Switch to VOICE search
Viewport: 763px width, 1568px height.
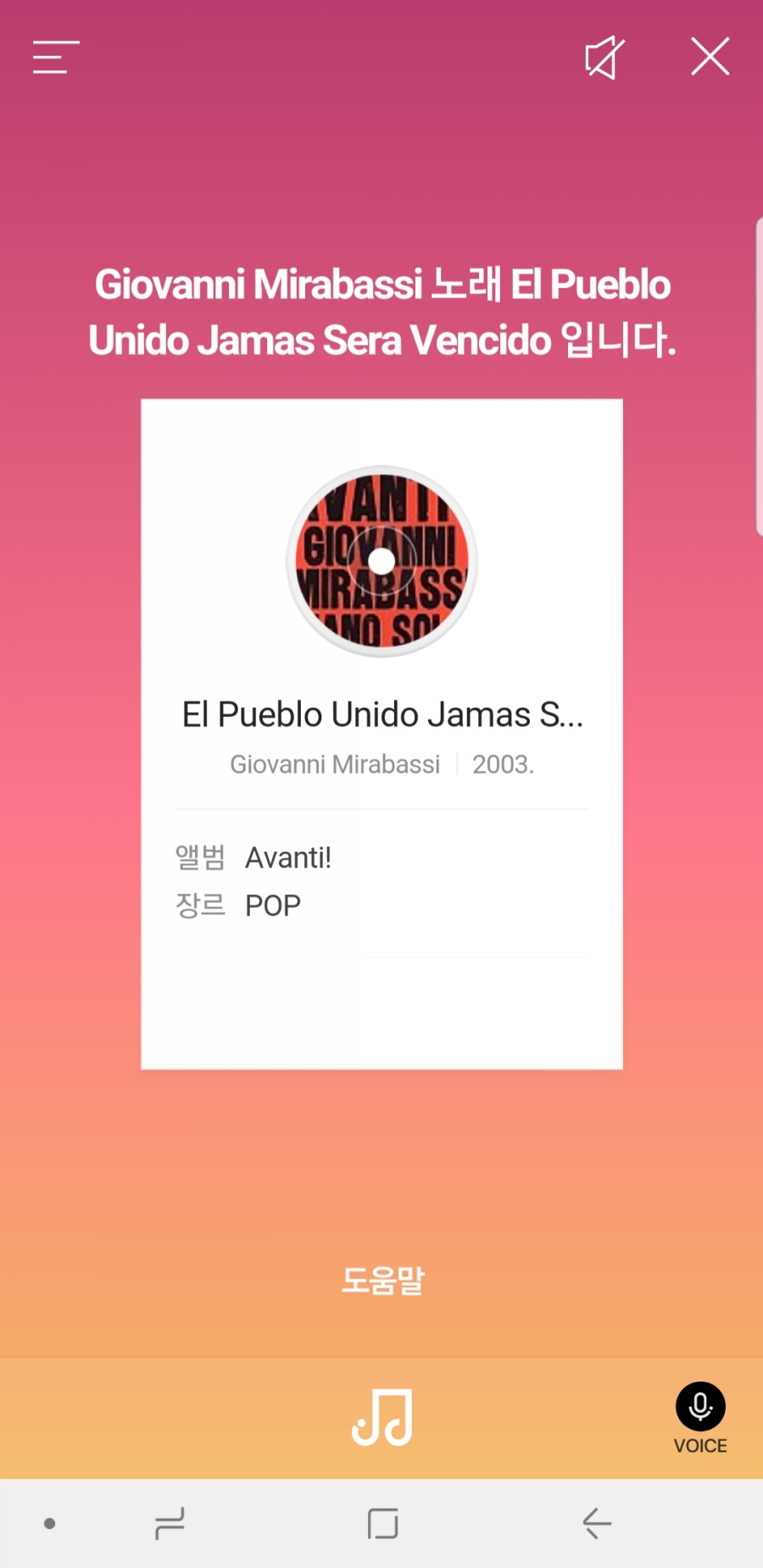point(700,1417)
